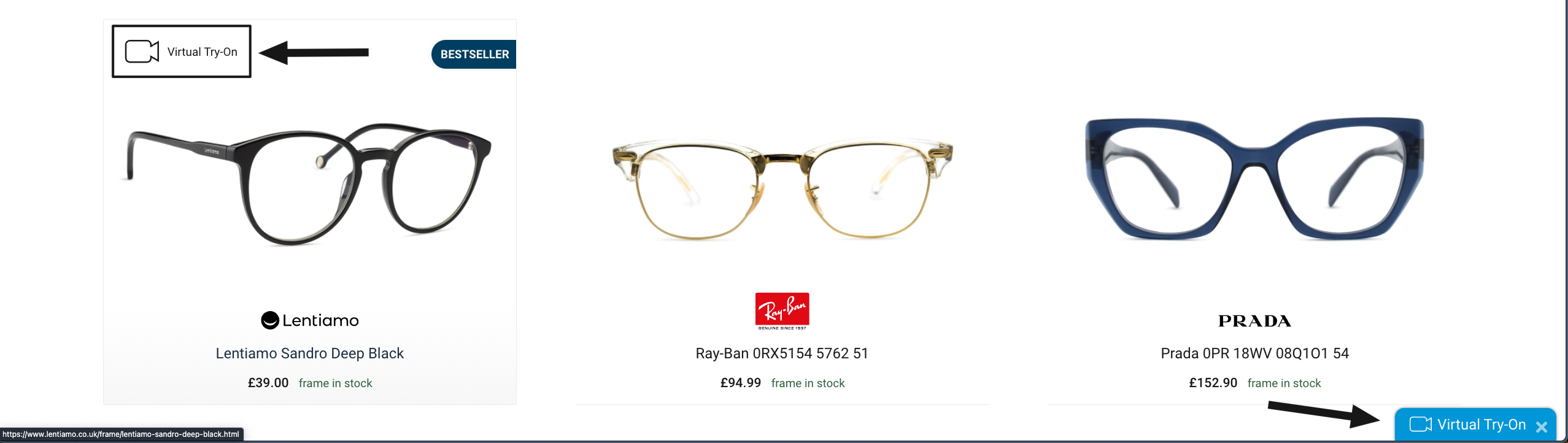Open the Ray-Ban 0RX5154 5762 51 product

tap(782, 353)
